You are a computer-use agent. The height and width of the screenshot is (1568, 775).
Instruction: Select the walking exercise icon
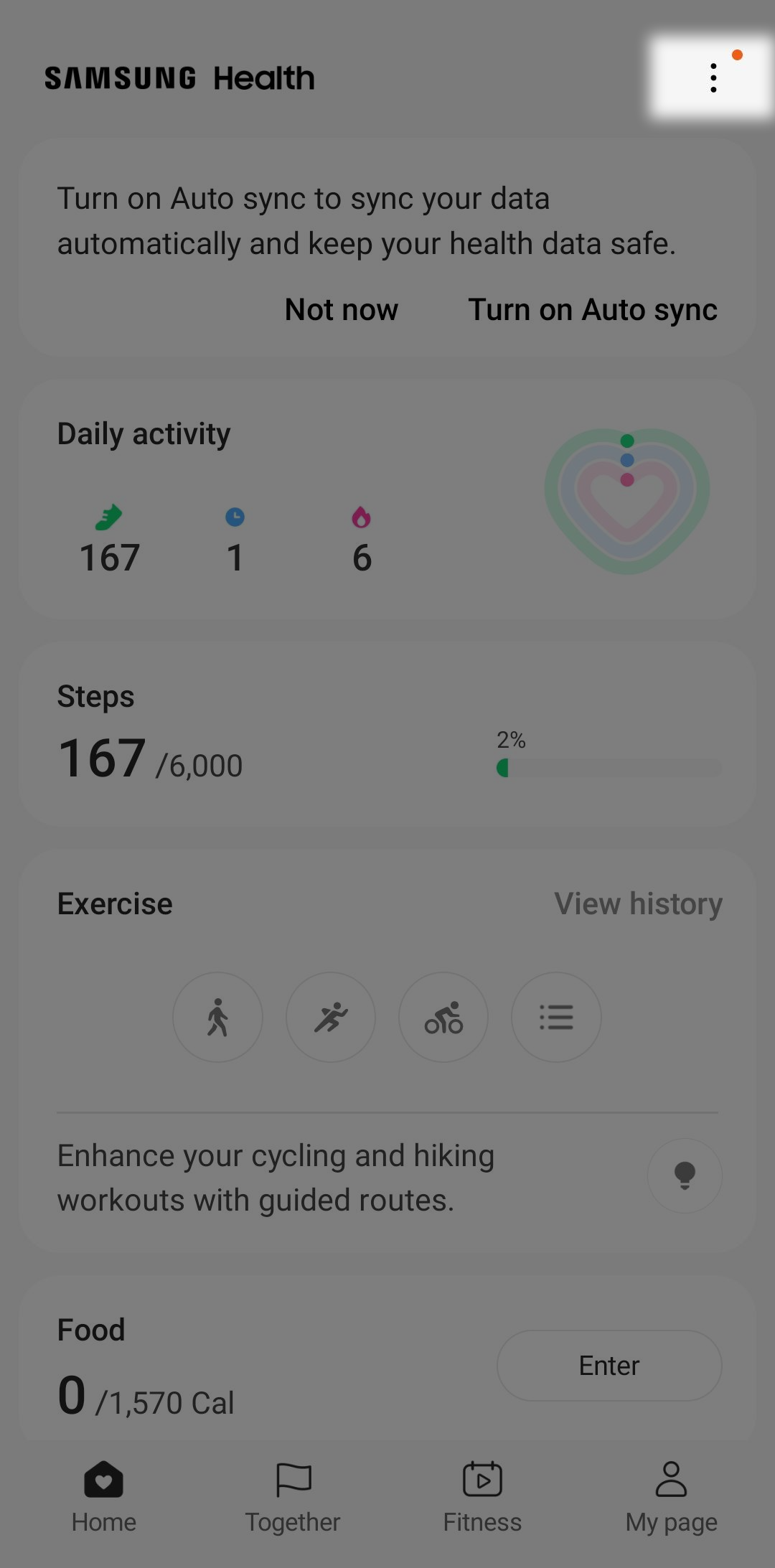[217, 1017]
